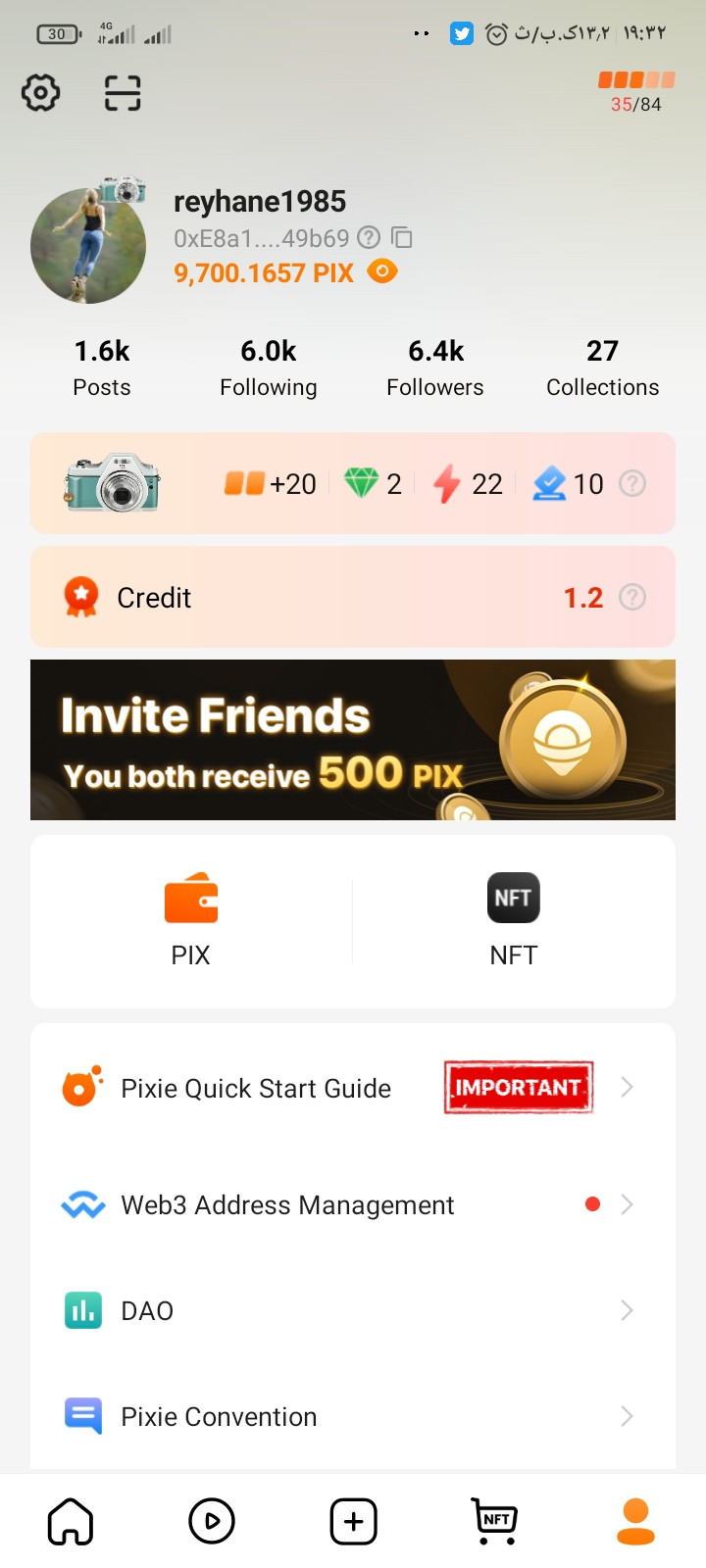706x1568 pixels.
Task: Open the QR scan icon
Action: pos(123,93)
